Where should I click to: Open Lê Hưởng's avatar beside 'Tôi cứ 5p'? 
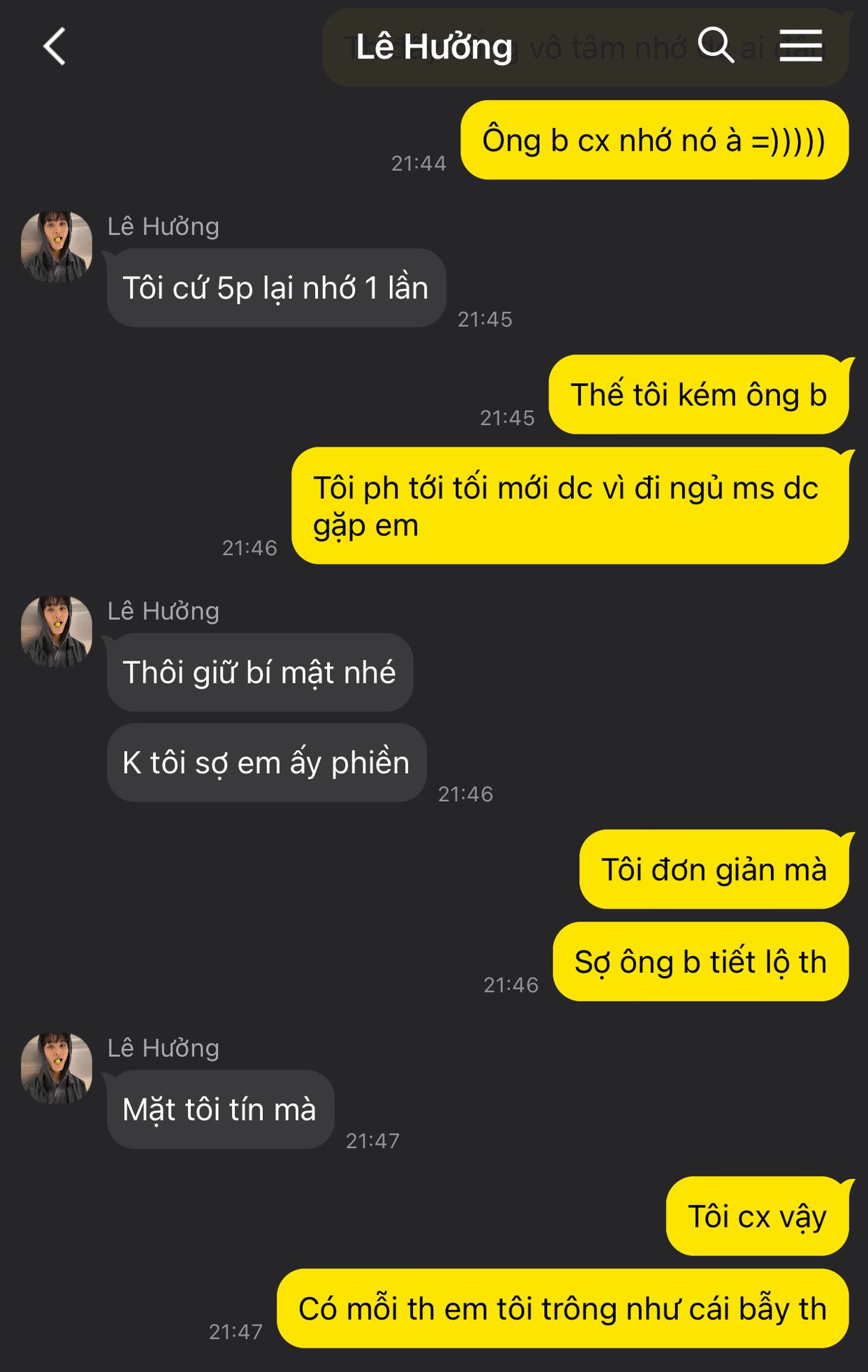pyautogui.click(x=57, y=247)
